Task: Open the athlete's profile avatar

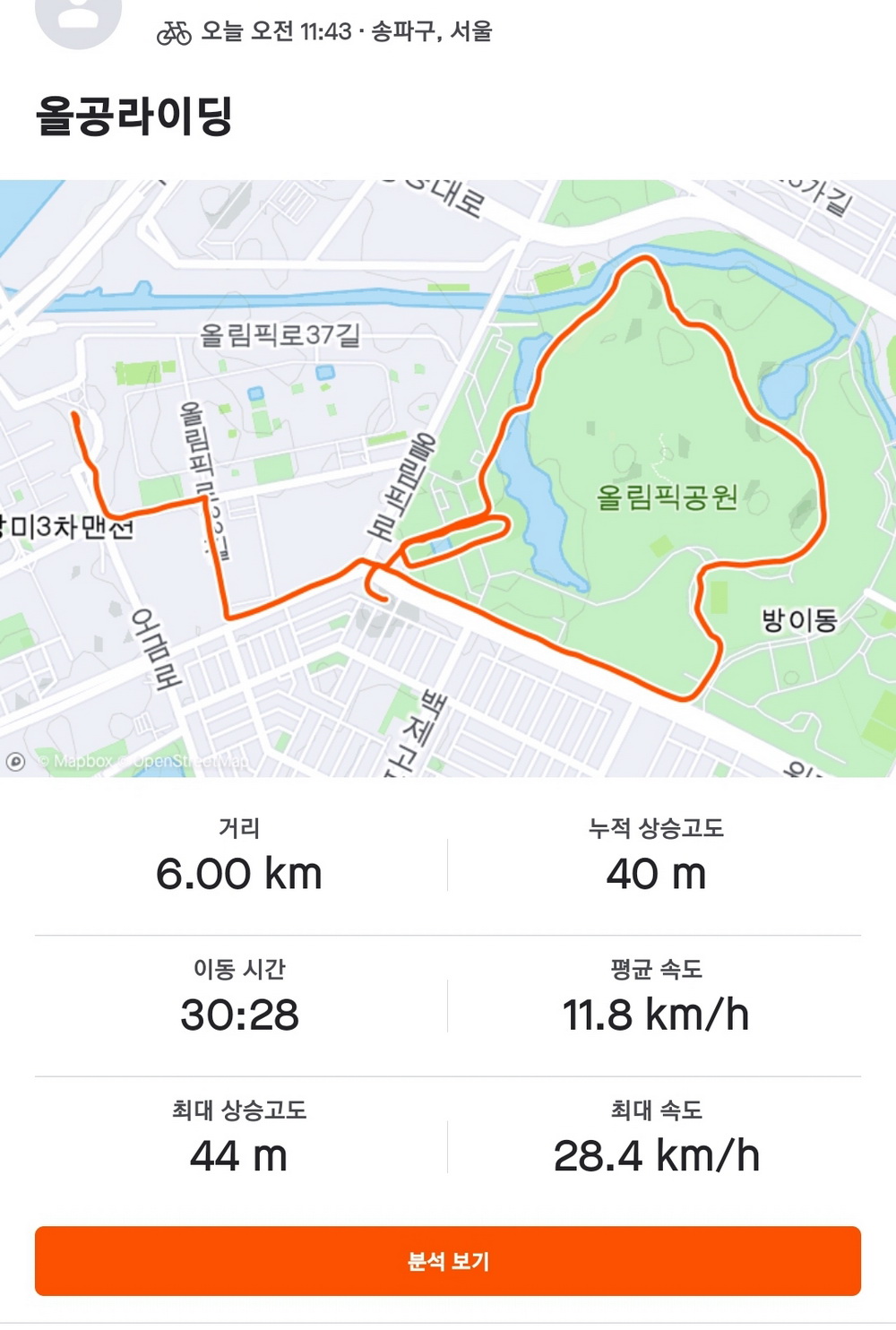Action: (x=78, y=20)
